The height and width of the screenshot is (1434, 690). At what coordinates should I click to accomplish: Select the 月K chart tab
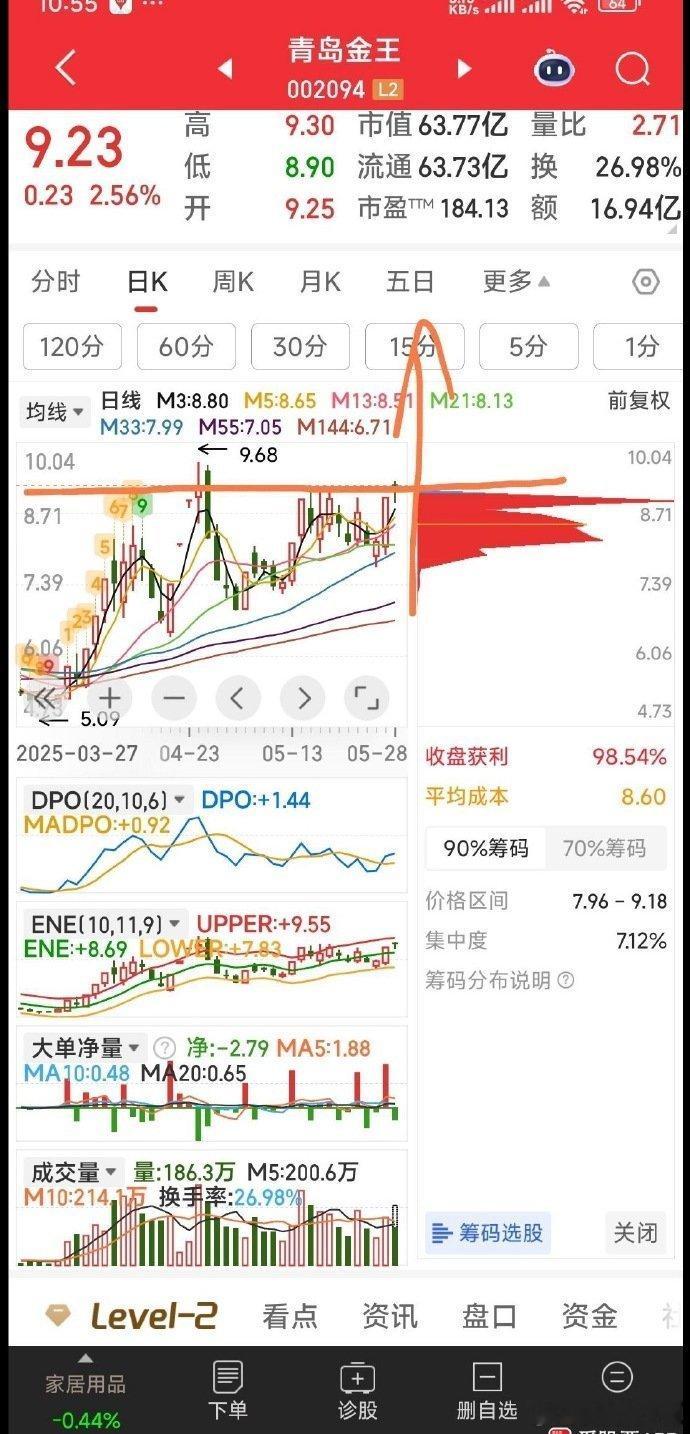tap(320, 282)
